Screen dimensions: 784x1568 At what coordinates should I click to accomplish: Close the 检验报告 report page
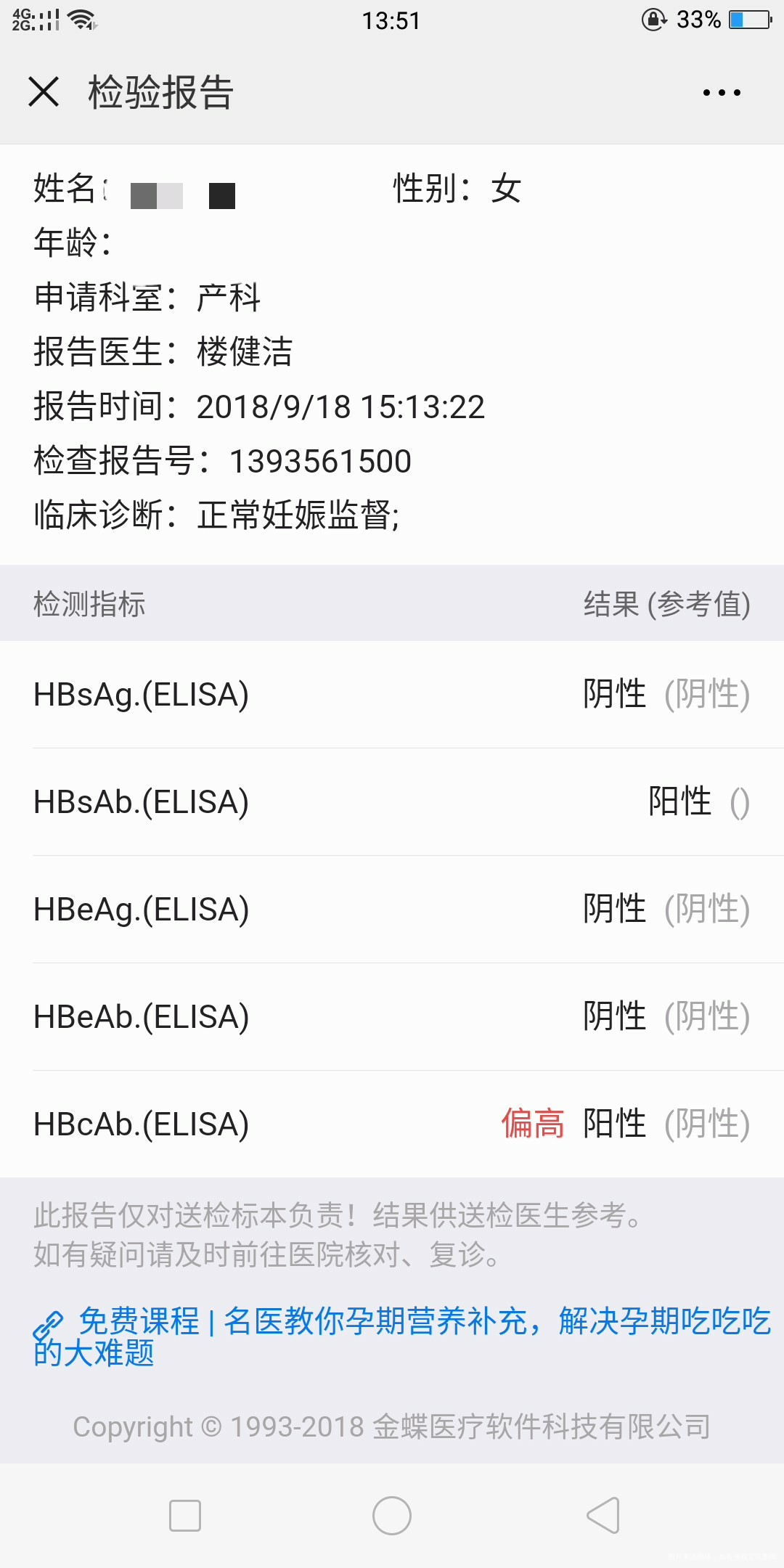44,92
